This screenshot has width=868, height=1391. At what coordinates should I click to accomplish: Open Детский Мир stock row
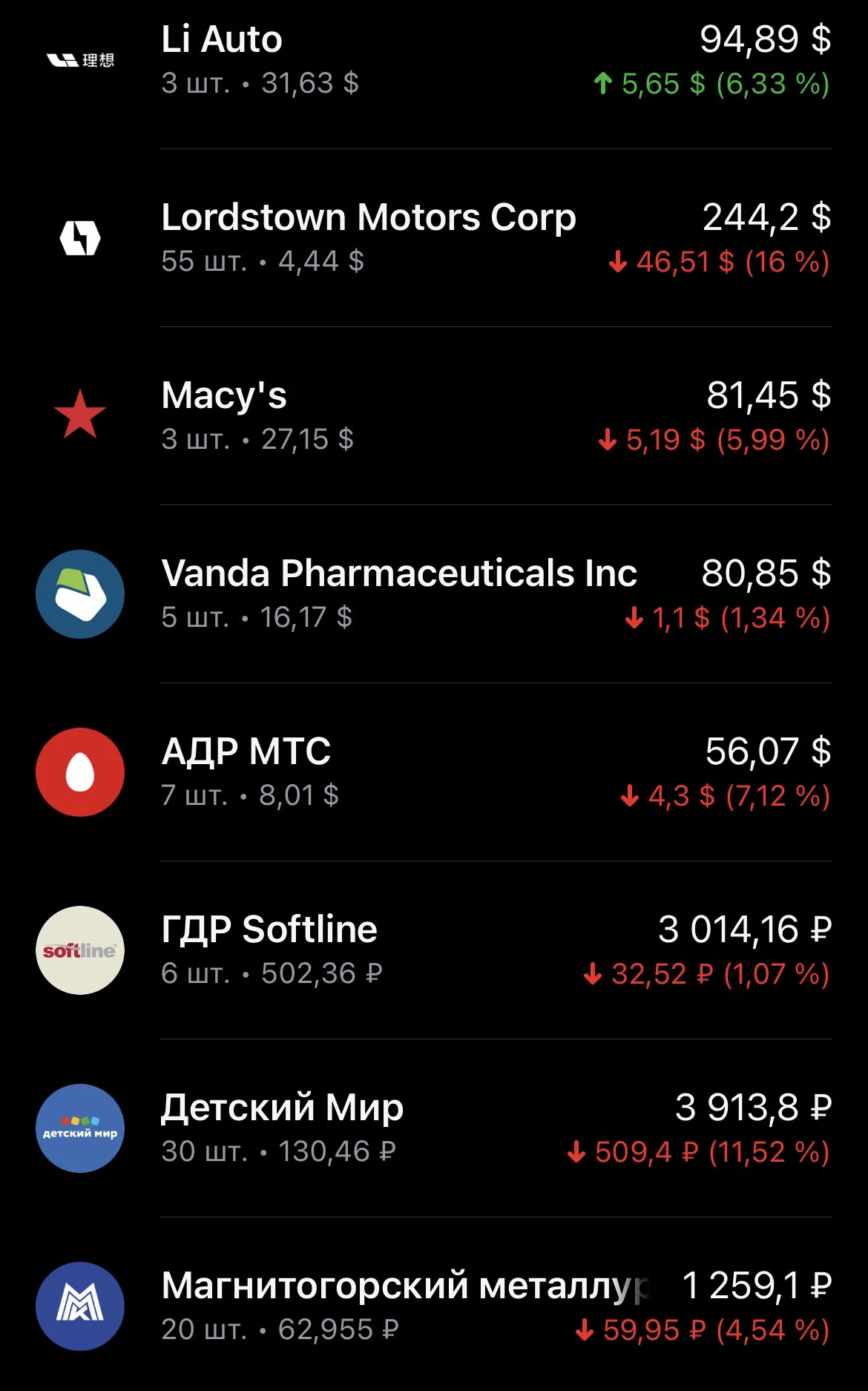434,1128
